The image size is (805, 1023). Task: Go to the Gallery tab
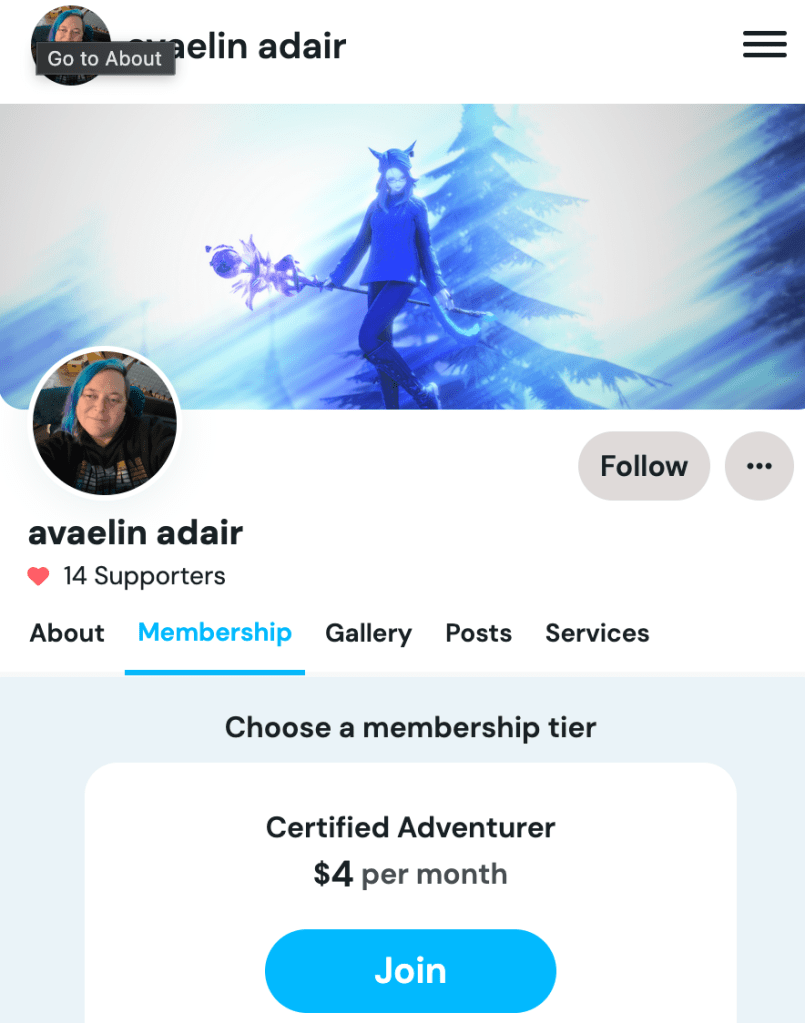368,633
